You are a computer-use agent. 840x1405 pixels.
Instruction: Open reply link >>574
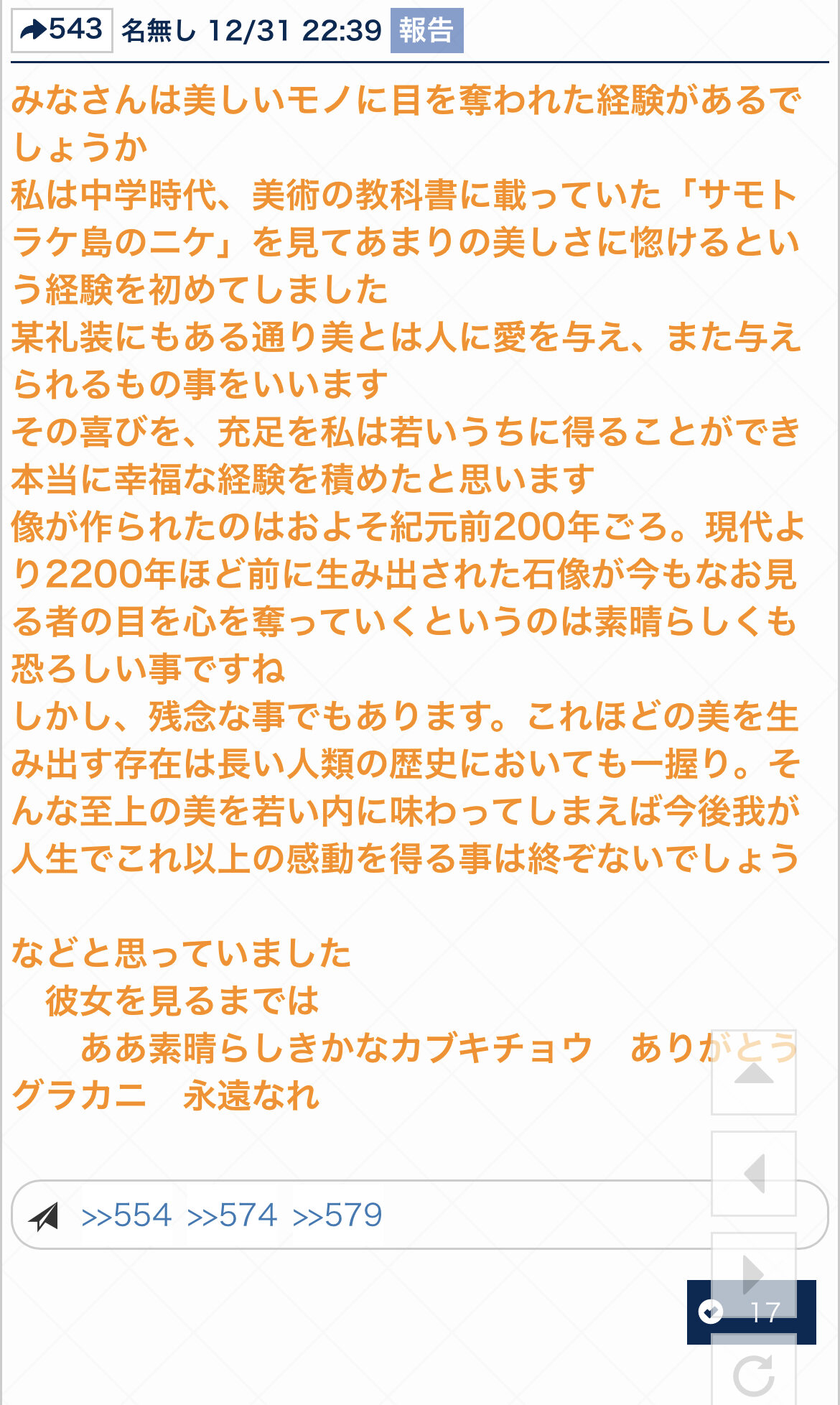[232, 1215]
